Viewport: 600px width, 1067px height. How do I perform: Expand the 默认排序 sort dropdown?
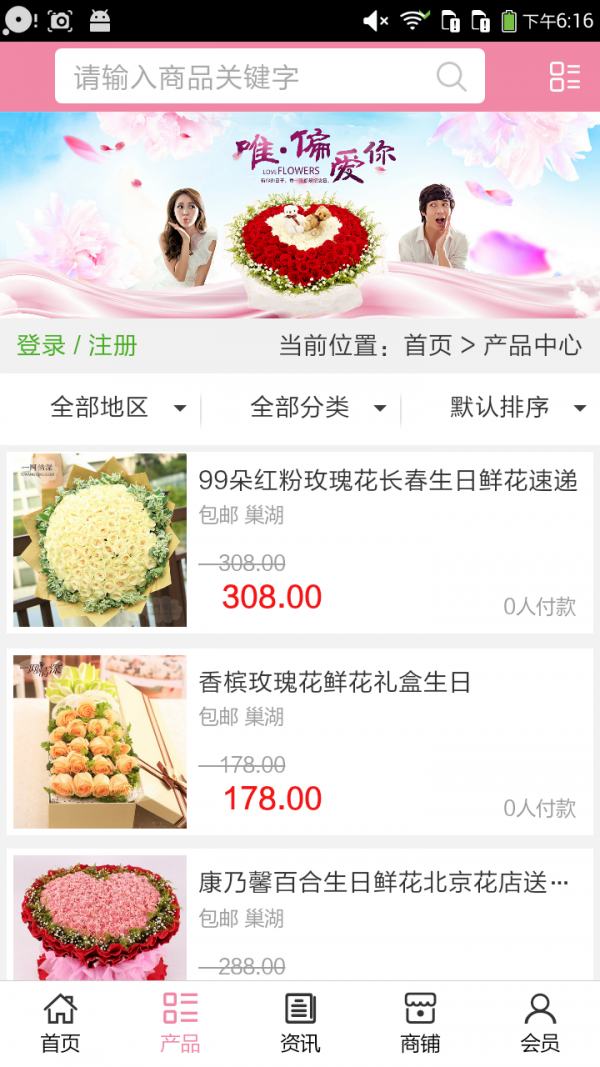(x=516, y=407)
